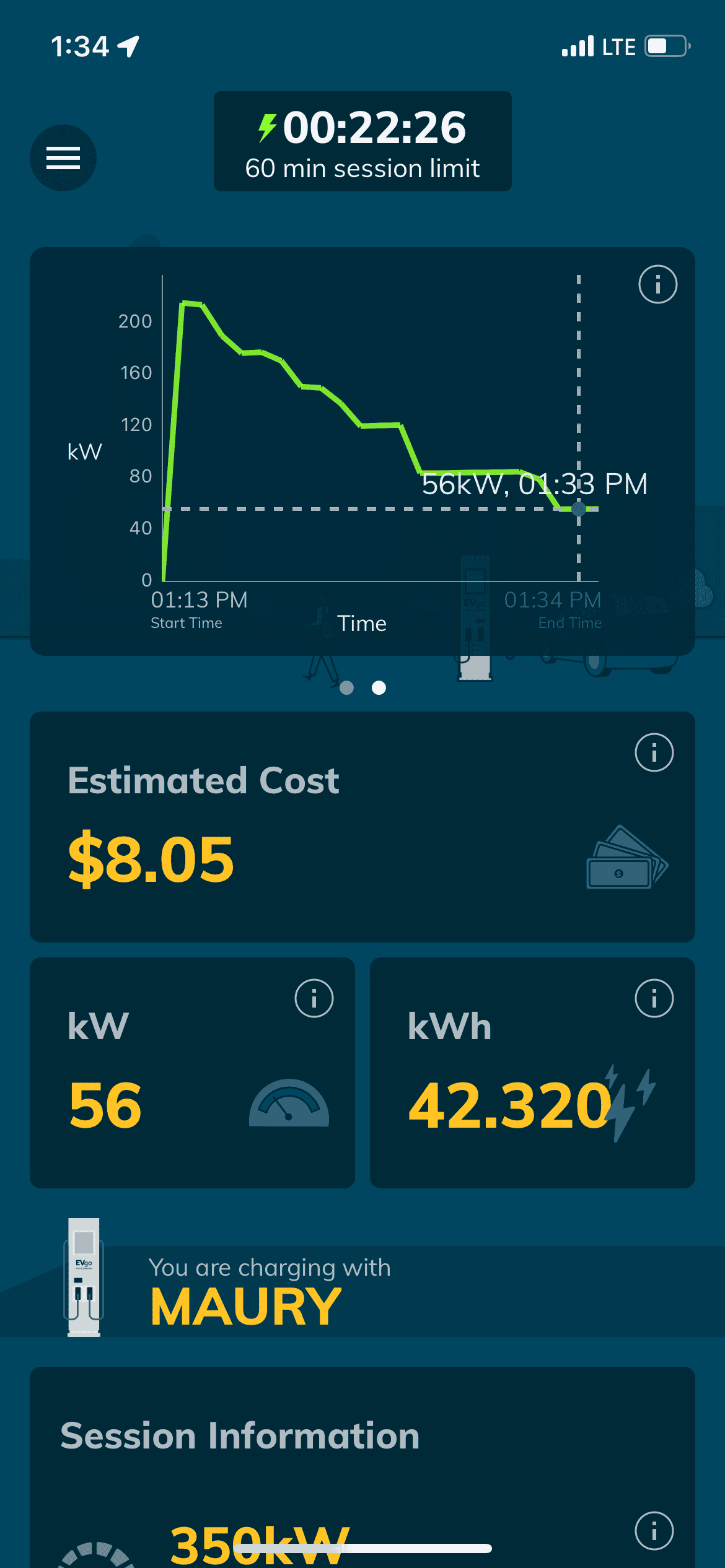Image resolution: width=725 pixels, height=1568 pixels.
Task: Open the info icon on the kW card
Action: pos(314,998)
